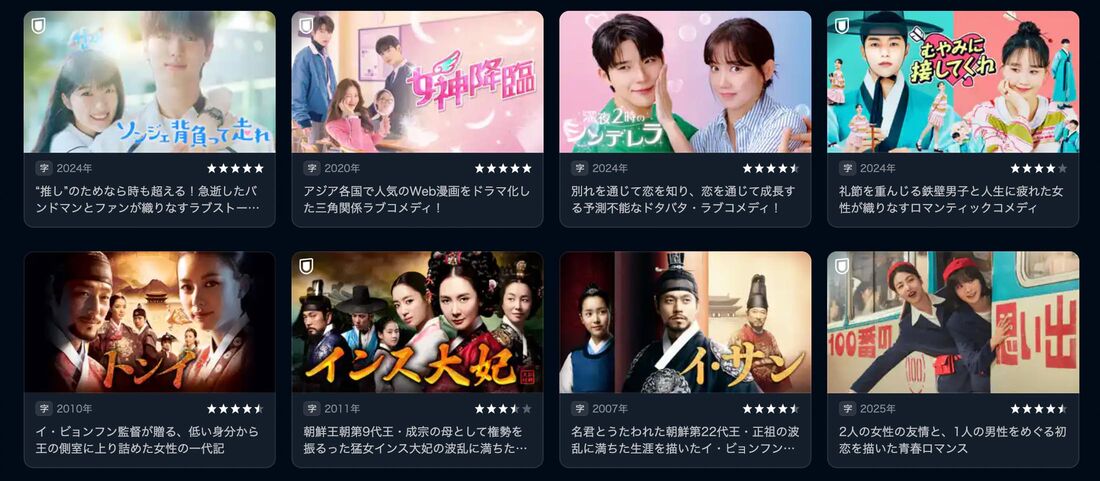View the トンイ historical drama card
Viewport: 1100px width, 481px height.
[149, 322]
